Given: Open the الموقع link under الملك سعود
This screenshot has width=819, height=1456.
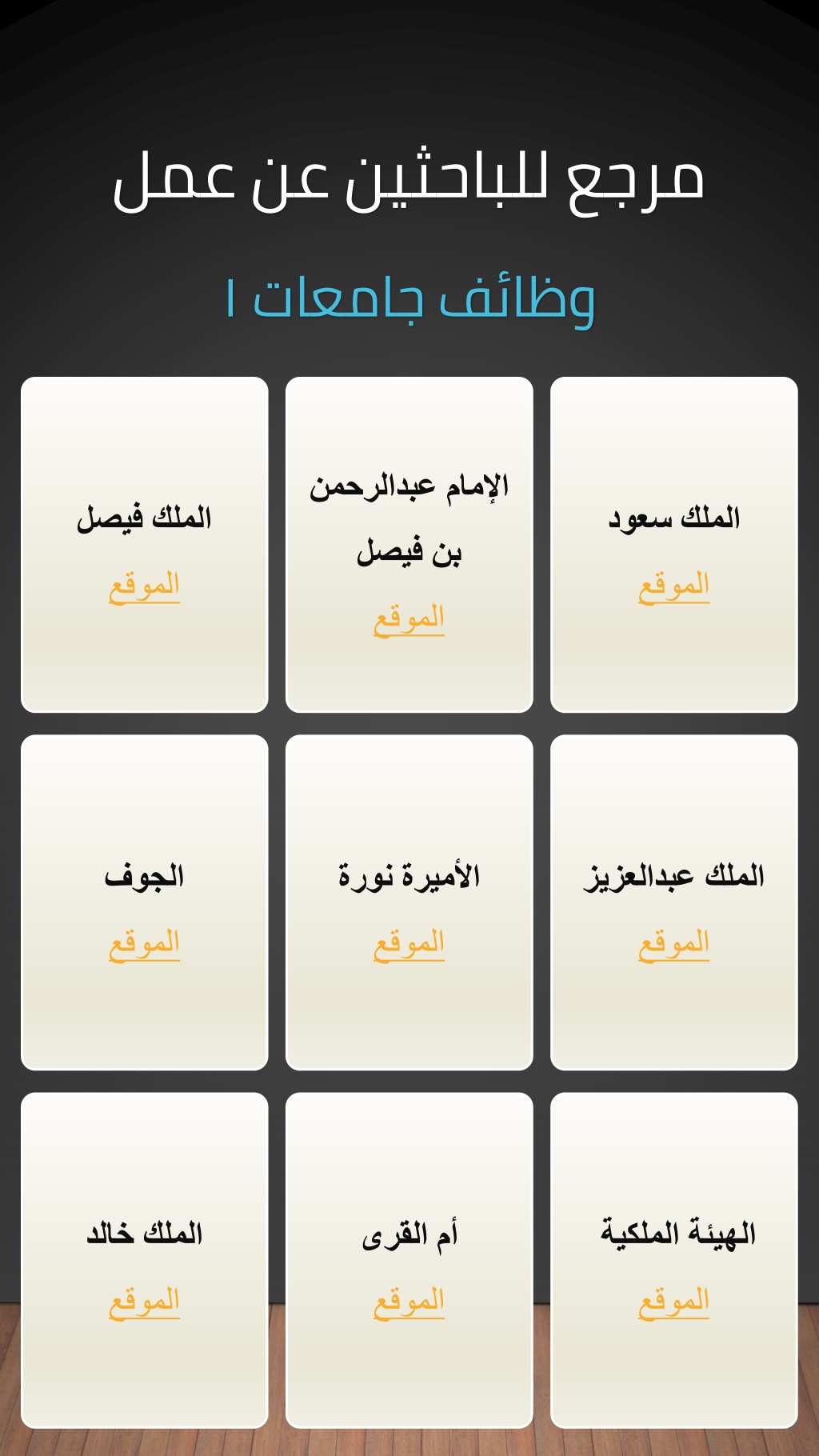Looking at the screenshot, I should (x=673, y=586).
